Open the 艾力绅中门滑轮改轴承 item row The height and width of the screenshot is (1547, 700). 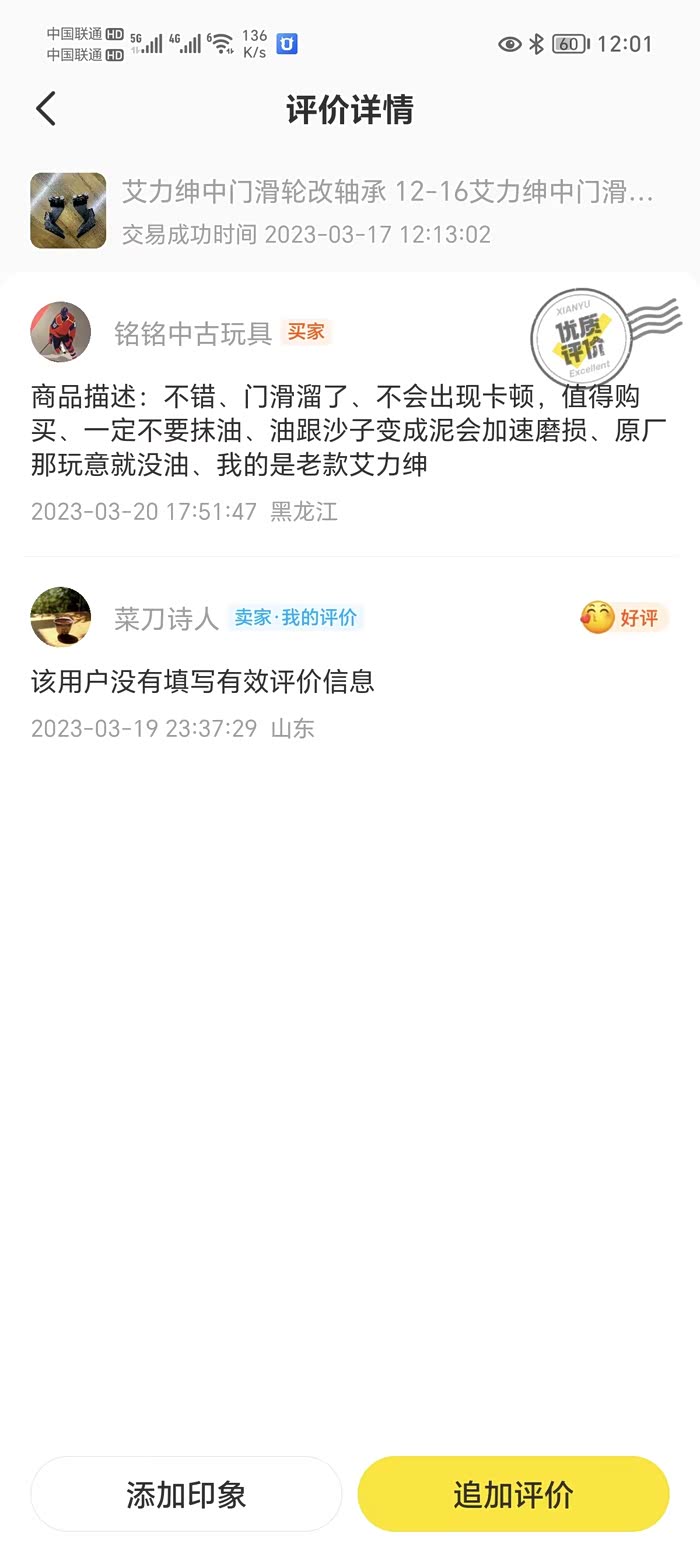pos(350,211)
